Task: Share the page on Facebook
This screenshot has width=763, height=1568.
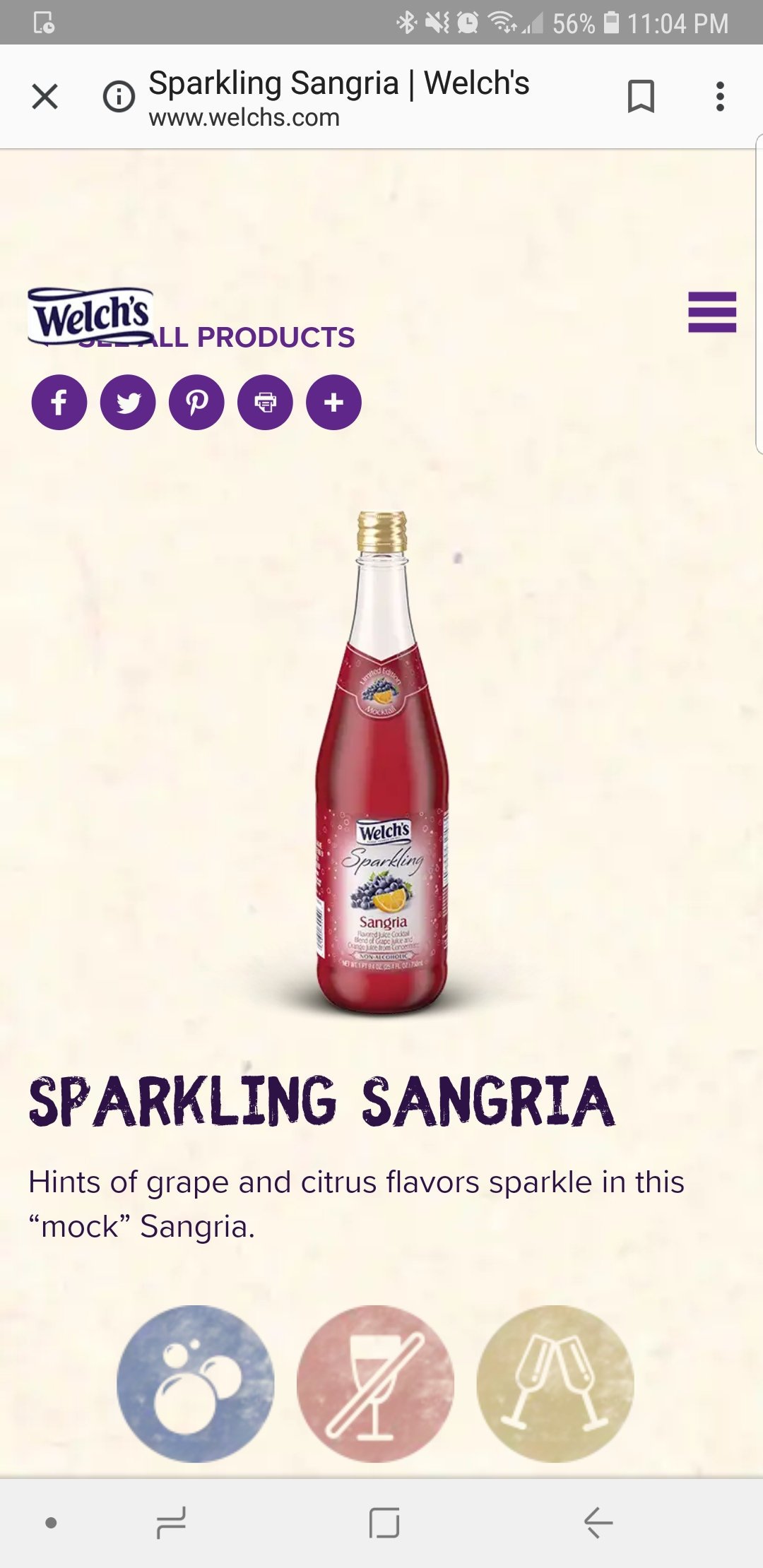Action: tap(59, 403)
